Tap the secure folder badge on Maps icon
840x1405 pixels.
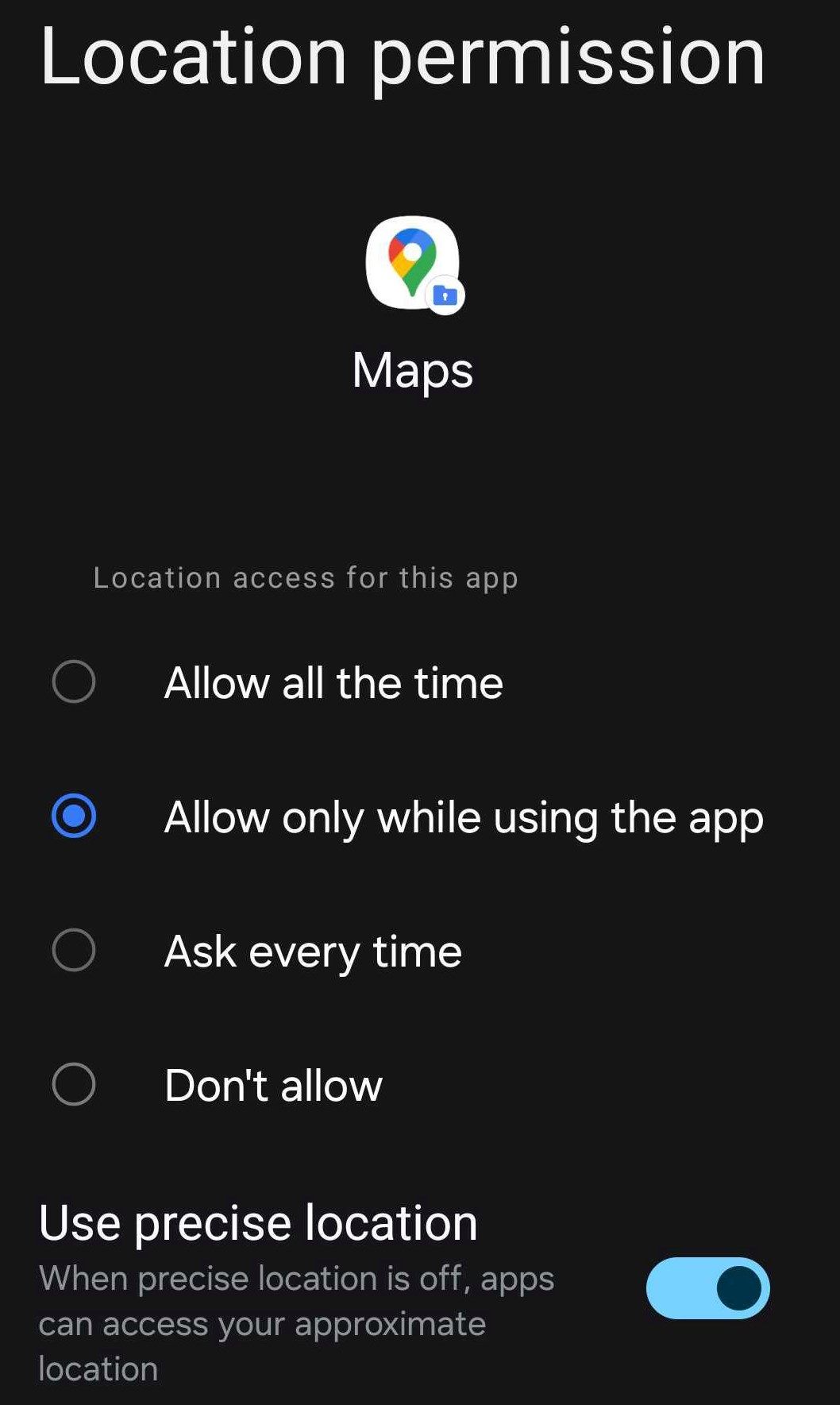[x=445, y=295]
